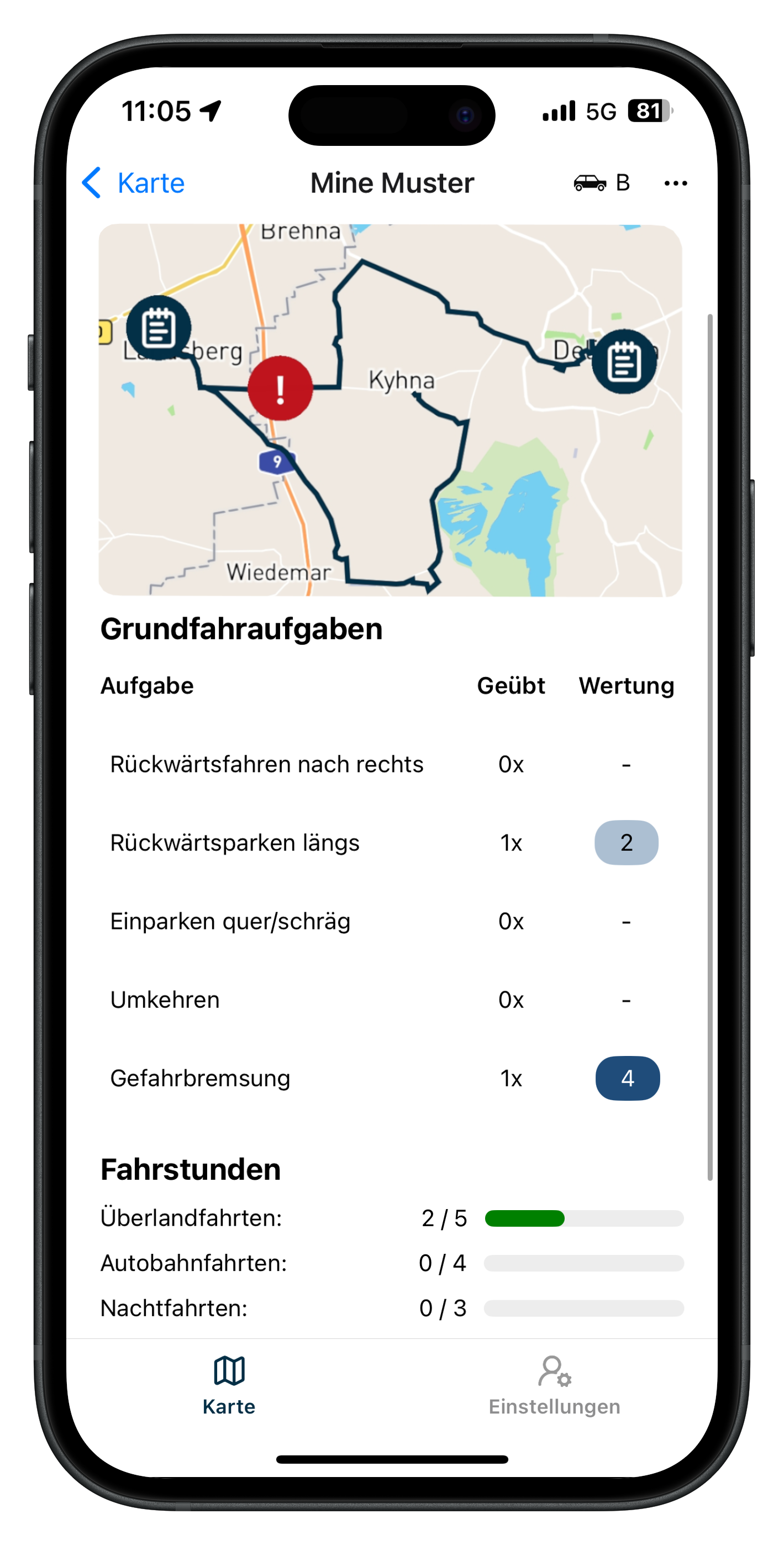Viewport: 784px width, 1545px height.
Task: Go back to Karte
Action: pos(133,183)
